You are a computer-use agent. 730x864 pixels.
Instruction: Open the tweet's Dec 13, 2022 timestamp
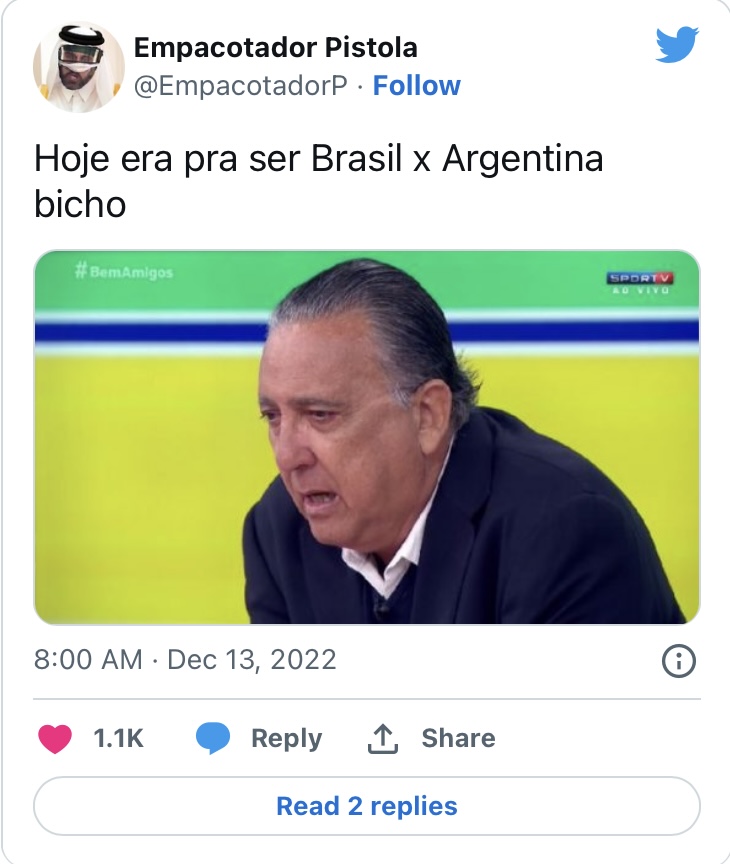click(x=186, y=660)
